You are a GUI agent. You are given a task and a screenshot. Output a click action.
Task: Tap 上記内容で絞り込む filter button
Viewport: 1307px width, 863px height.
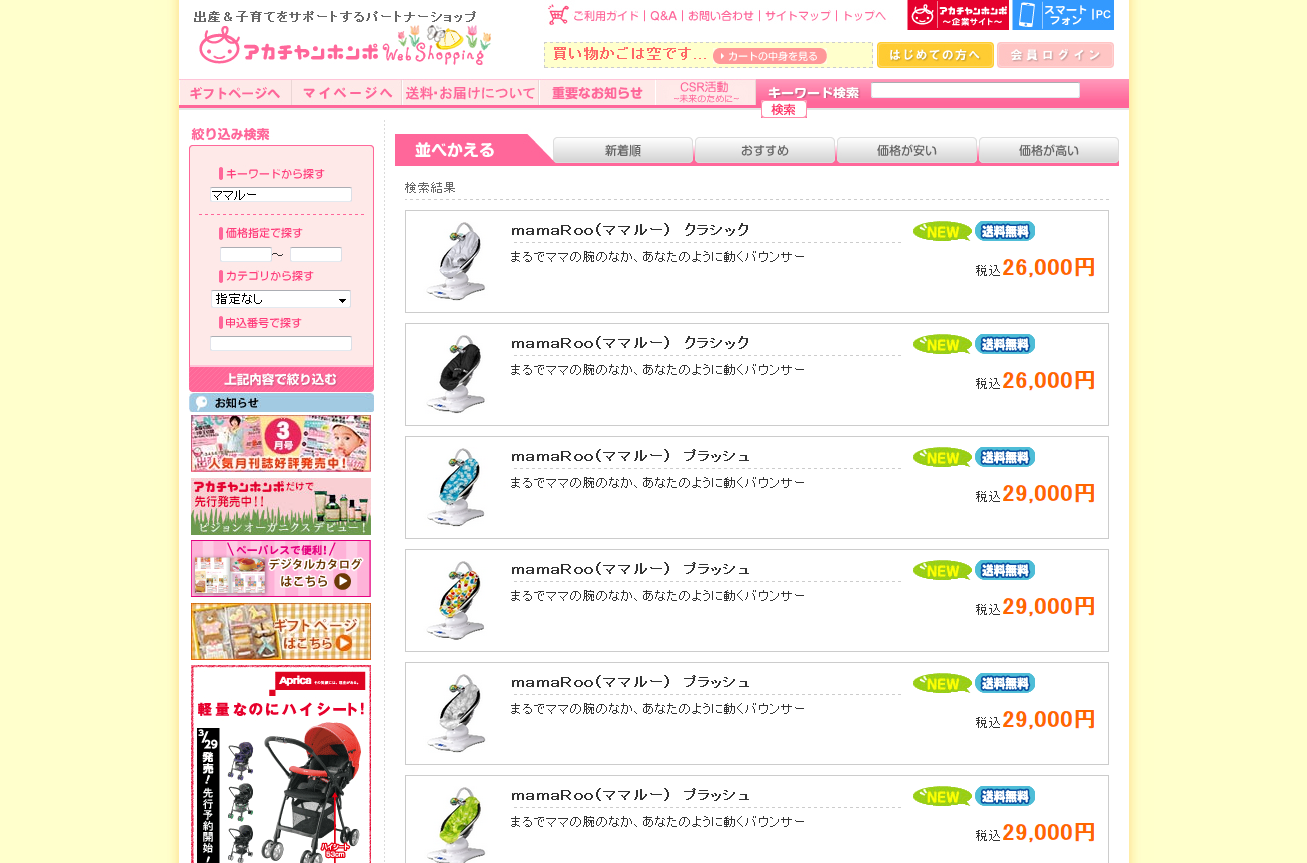coord(281,380)
